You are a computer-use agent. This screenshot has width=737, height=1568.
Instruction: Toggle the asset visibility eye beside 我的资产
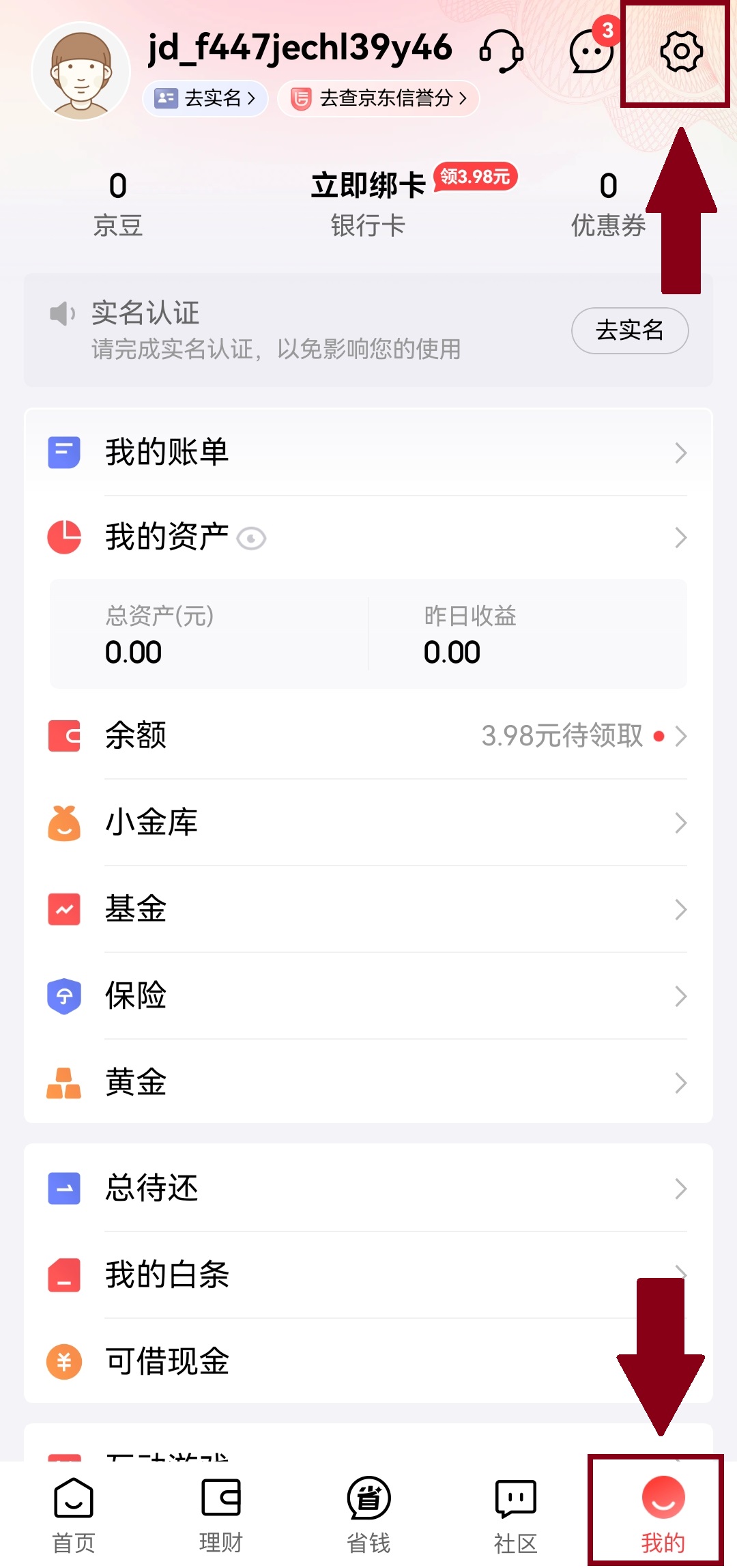pyautogui.click(x=252, y=539)
